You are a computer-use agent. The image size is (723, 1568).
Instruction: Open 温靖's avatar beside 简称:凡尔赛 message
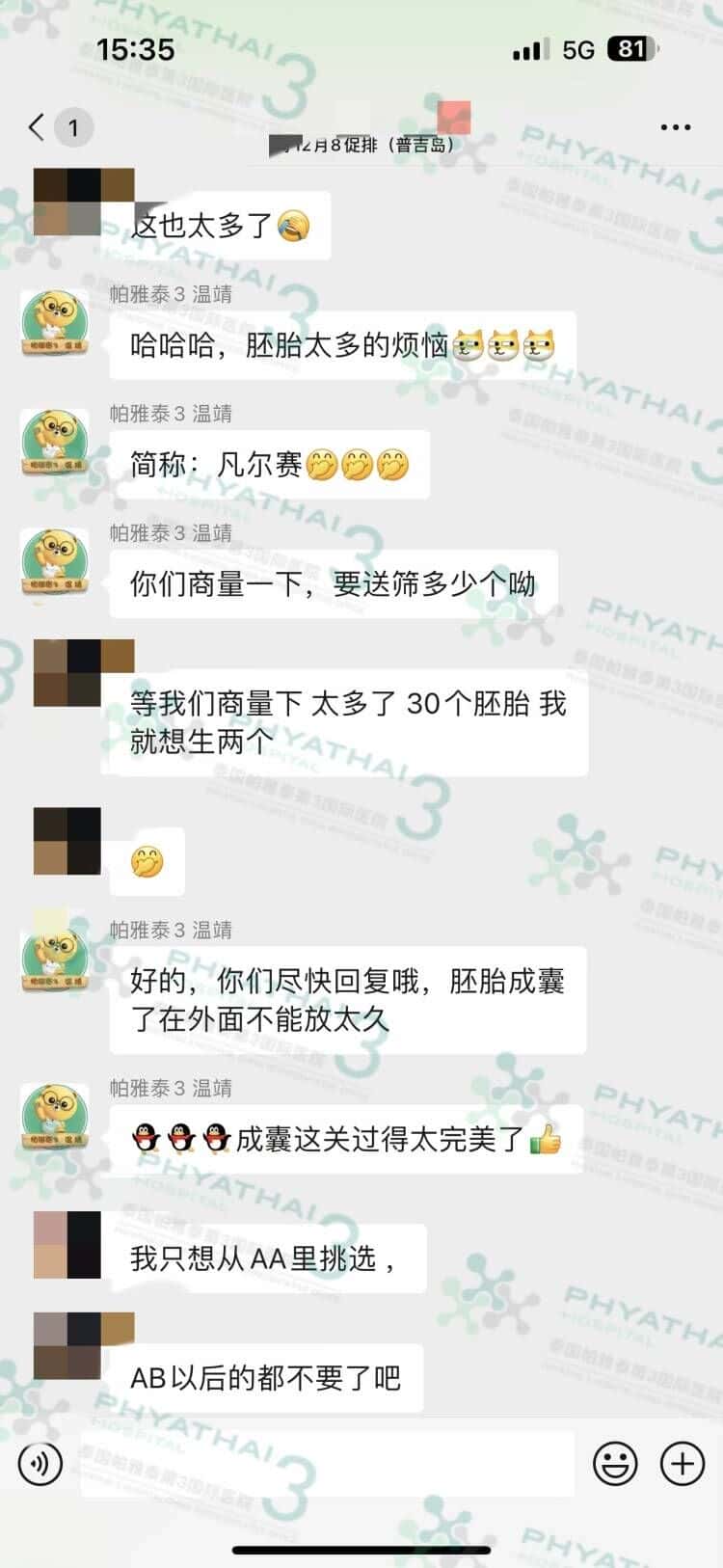click(56, 443)
